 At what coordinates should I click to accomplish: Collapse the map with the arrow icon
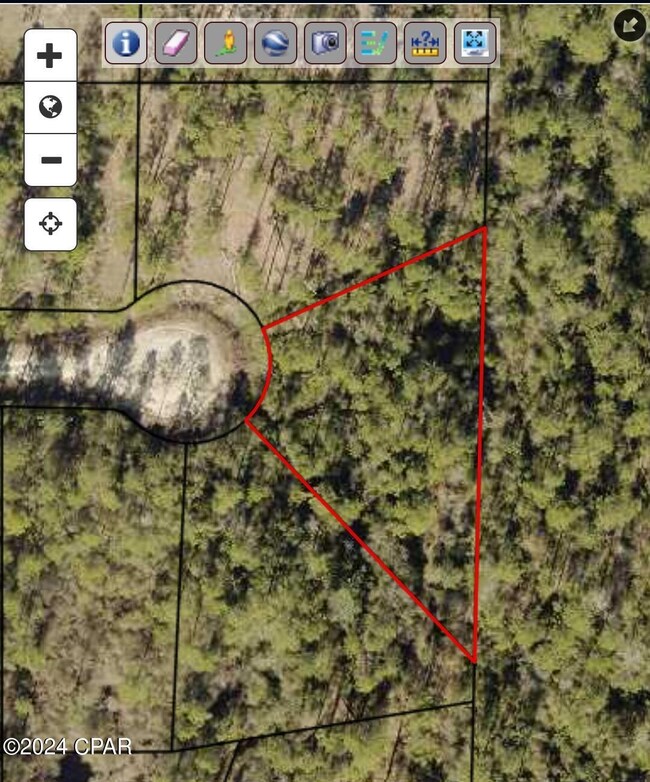point(629,26)
